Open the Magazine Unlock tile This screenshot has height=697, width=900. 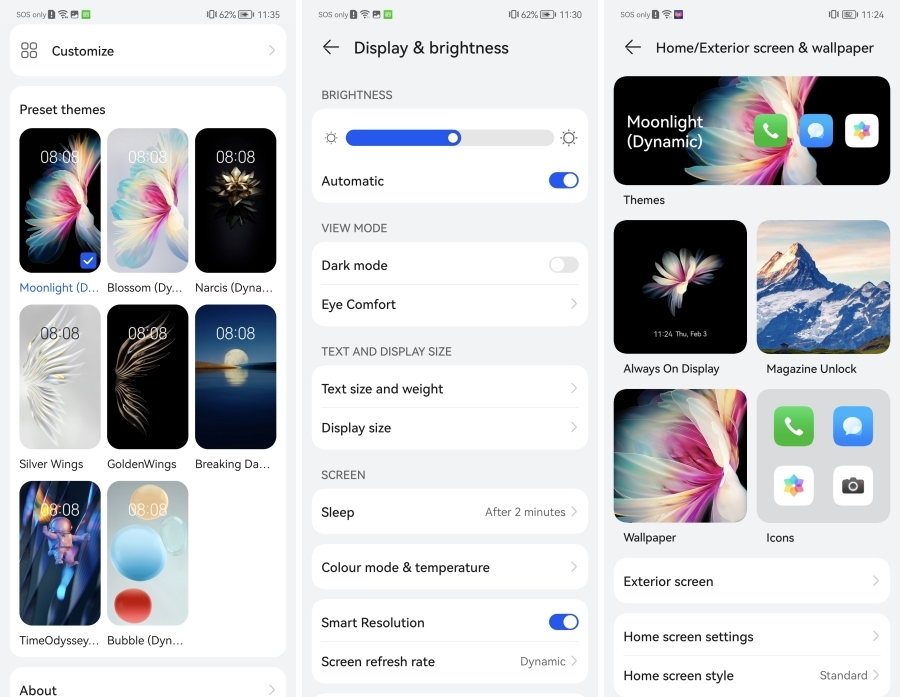coord(823,287)
